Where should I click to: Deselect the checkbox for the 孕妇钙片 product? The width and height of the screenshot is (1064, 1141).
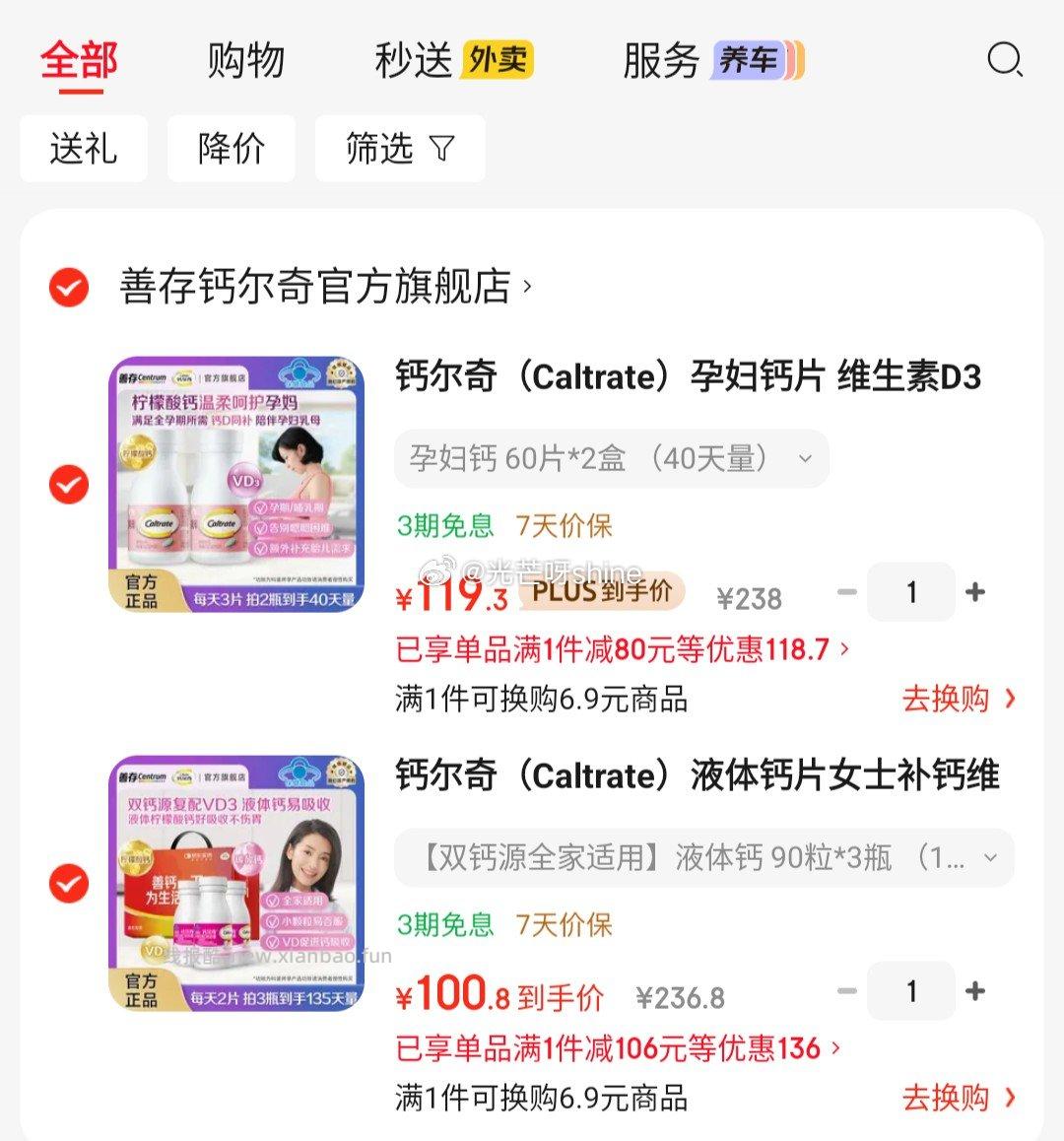(67, 484)
